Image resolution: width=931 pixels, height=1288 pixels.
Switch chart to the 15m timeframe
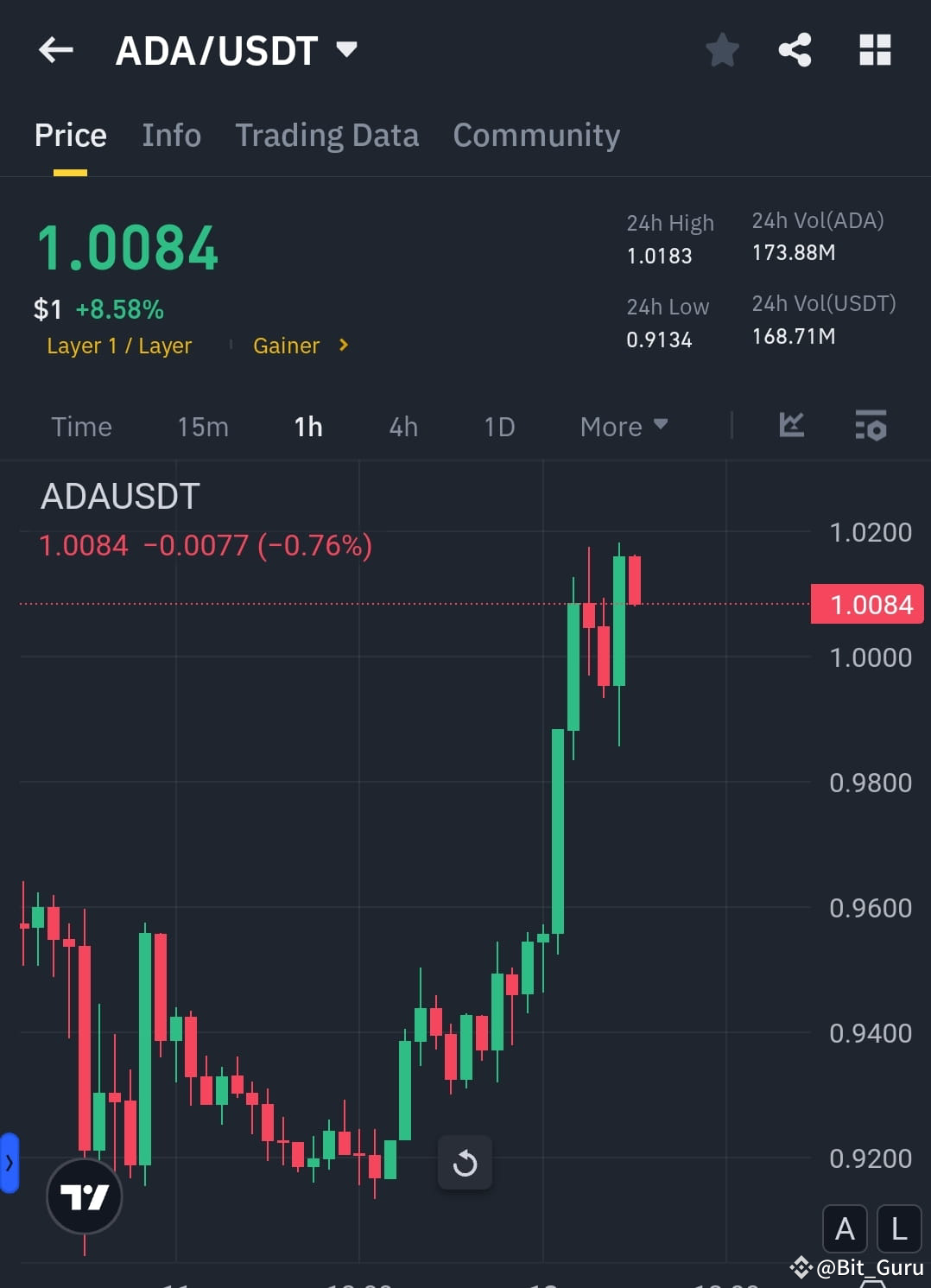[202, 426]
